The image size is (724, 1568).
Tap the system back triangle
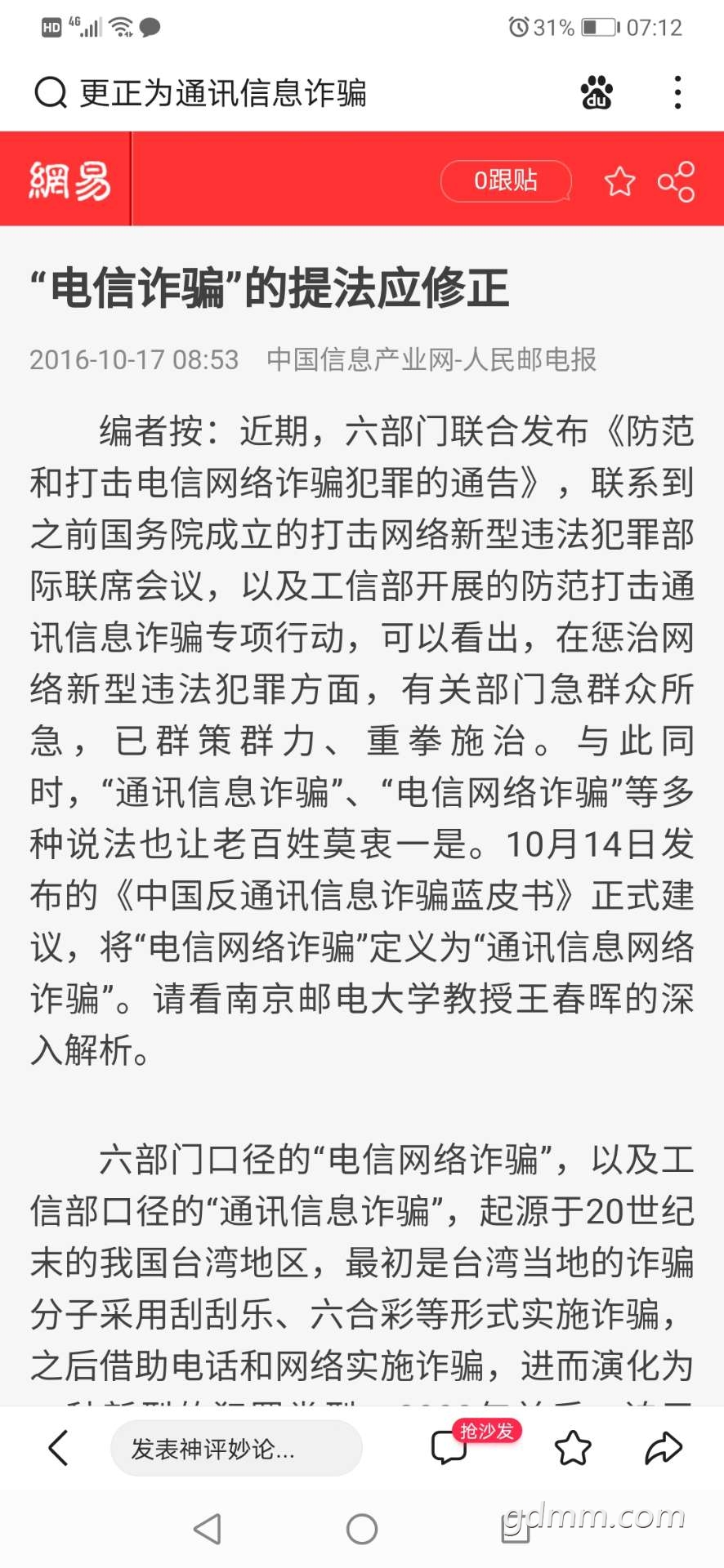[x=208, y=1529]
